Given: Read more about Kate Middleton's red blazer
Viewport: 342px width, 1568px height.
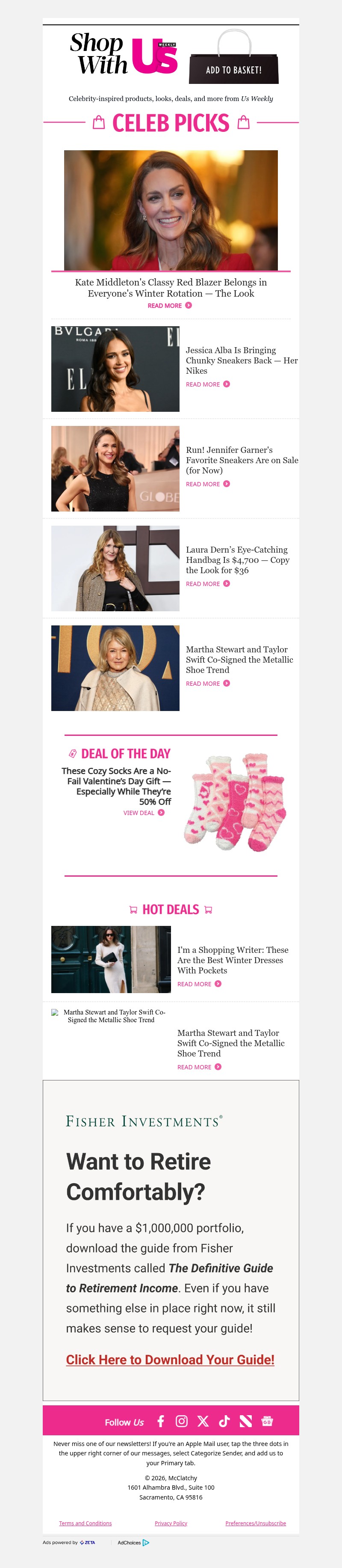Looking at the screenshot, I should [169, 306].
